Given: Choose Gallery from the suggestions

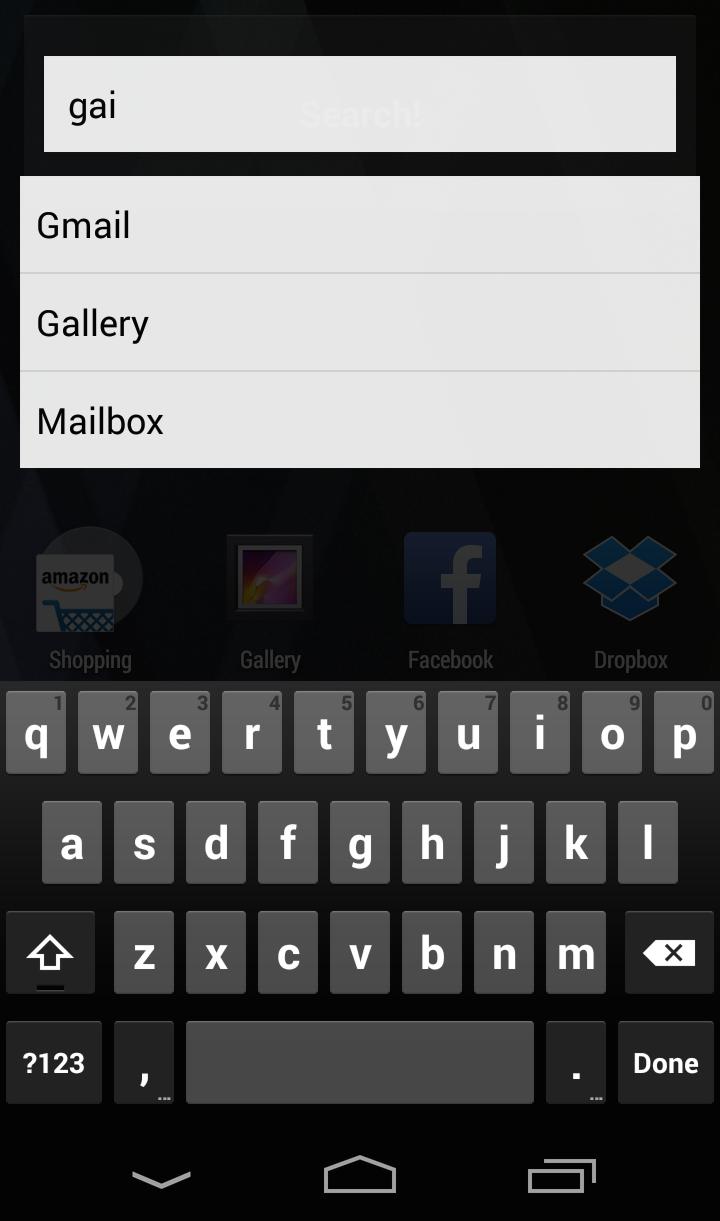Looking at the screenshot, I should 360,323.
